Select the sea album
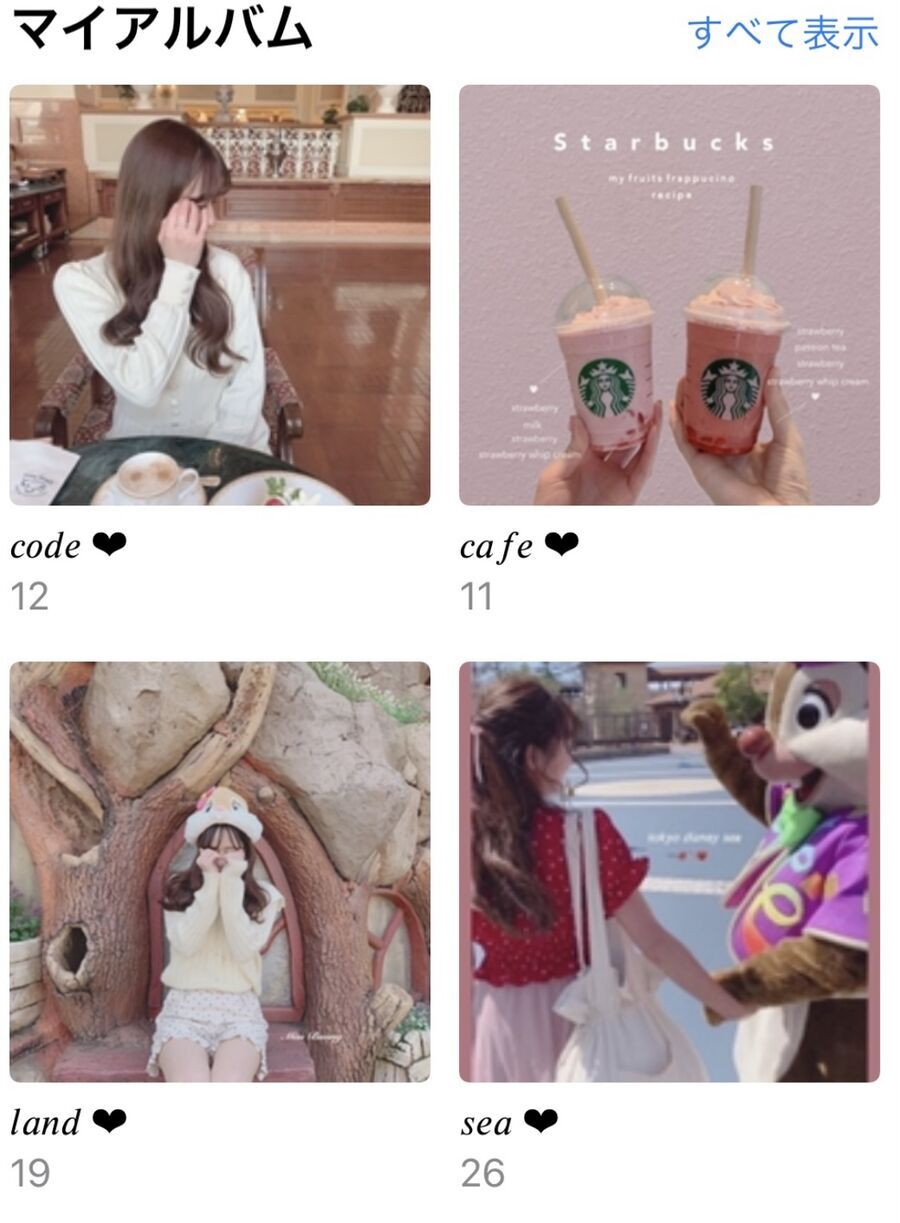Viewport: 900px width, 1223px height. pyautogui.click(x=669, y=871)
